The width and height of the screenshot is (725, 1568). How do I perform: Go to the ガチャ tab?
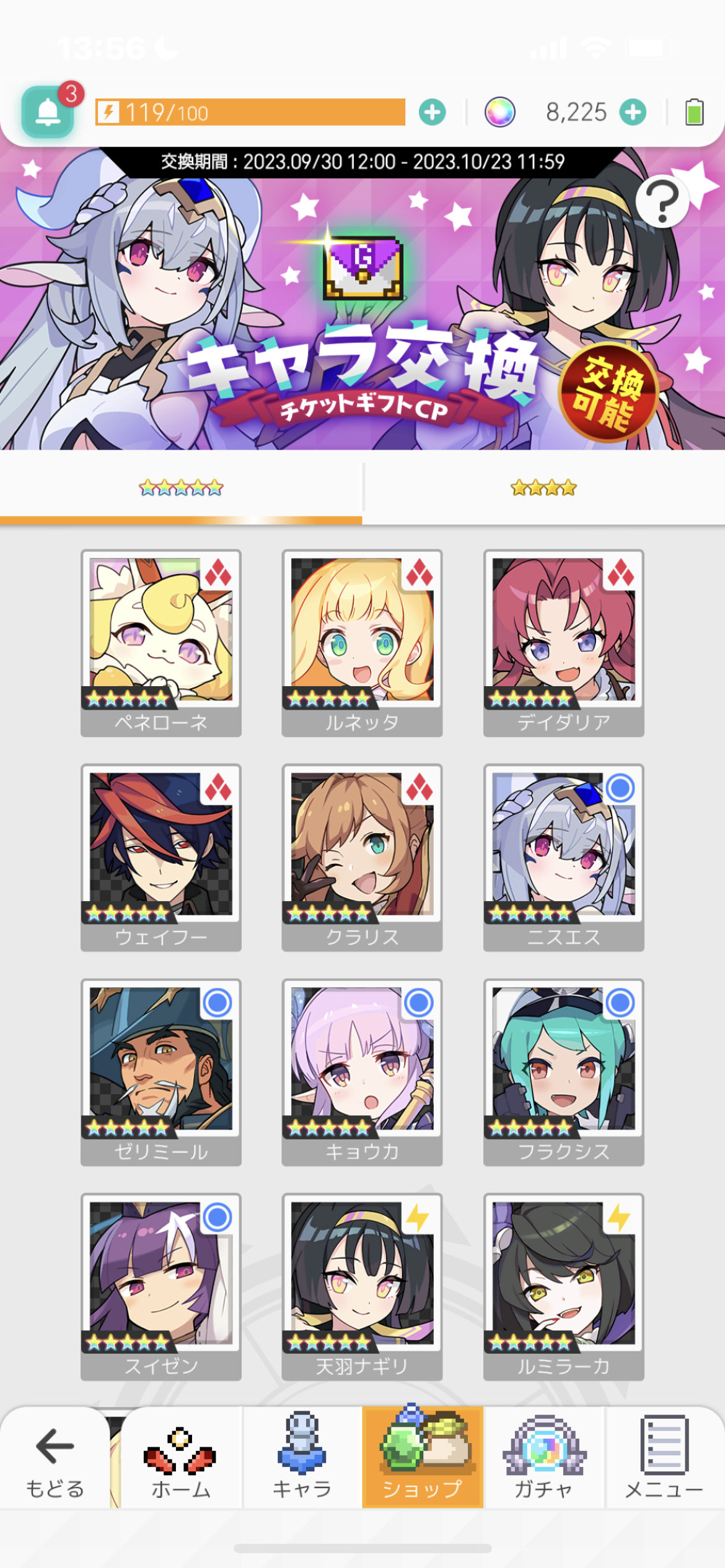click(x=543, y=1458)
